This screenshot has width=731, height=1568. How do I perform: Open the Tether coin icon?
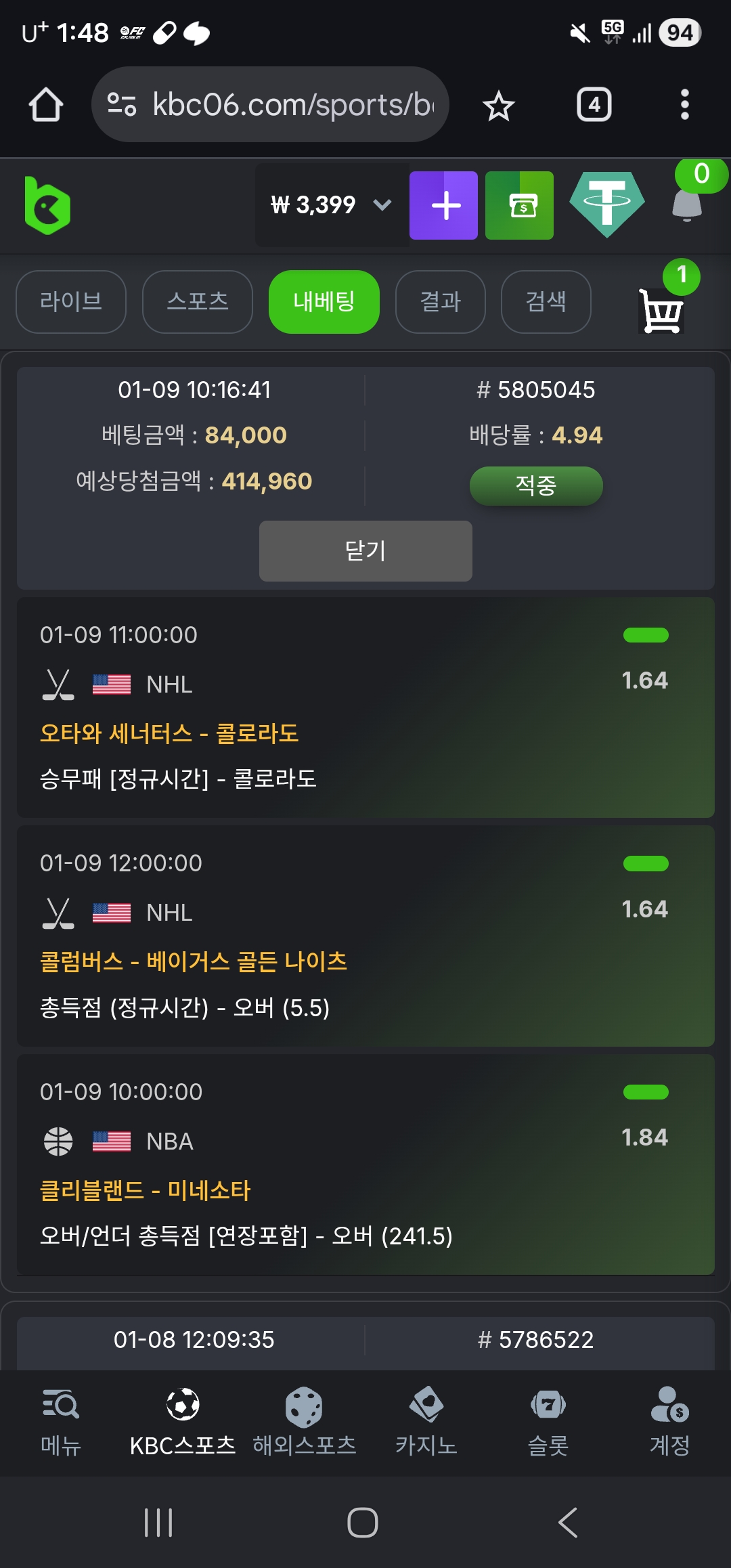coord(606,204)
